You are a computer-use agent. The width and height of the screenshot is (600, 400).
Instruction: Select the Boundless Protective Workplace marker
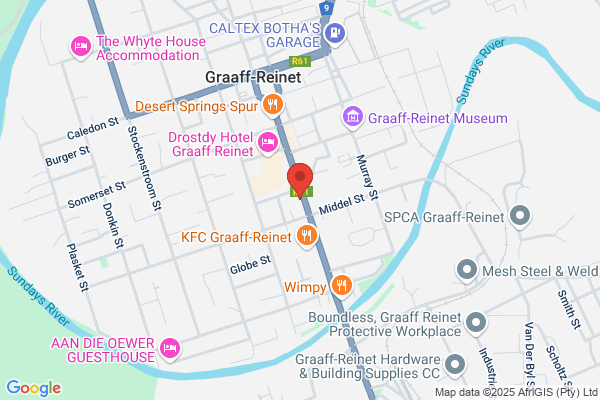click(x=476, y=324)
